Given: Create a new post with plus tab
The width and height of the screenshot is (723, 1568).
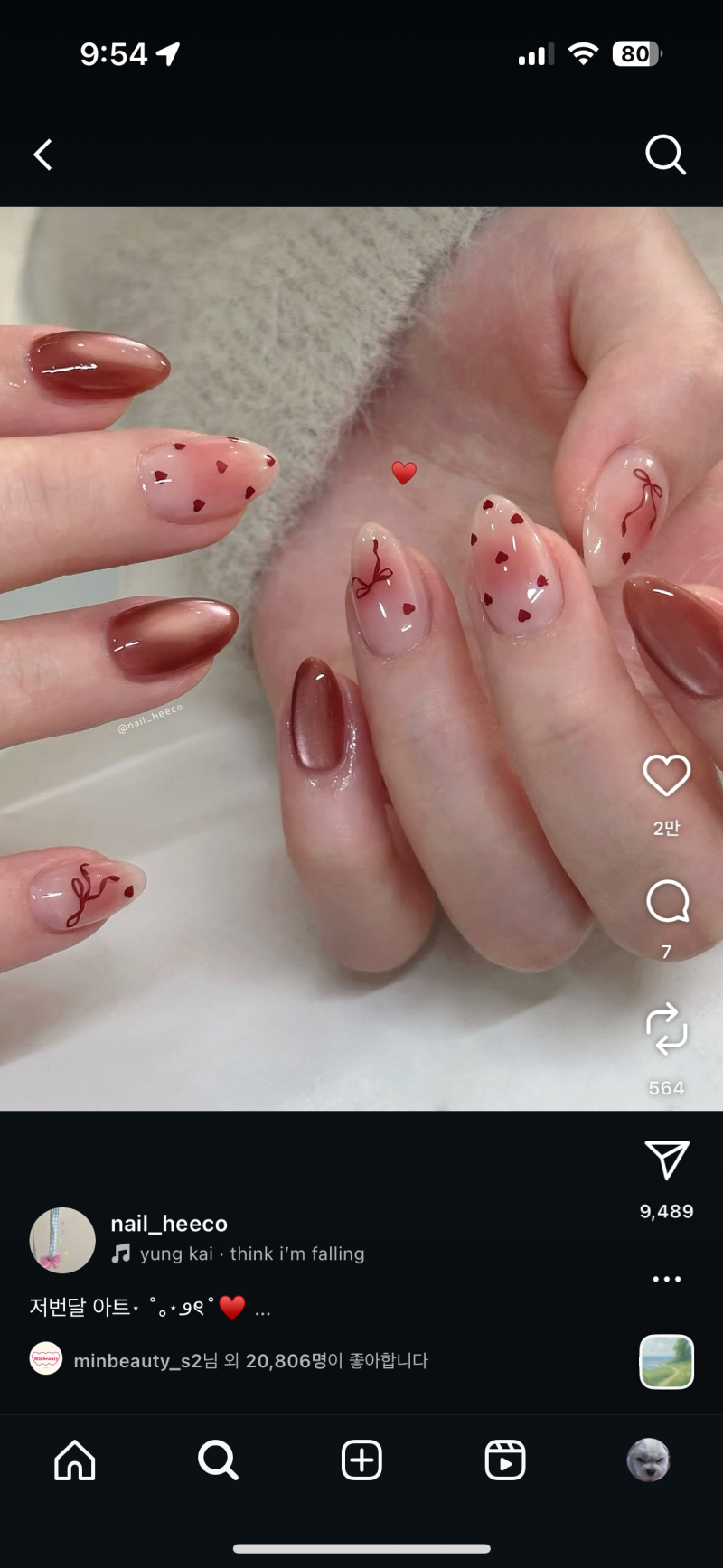Looking at the screenshot, I should coord(361,1460).
